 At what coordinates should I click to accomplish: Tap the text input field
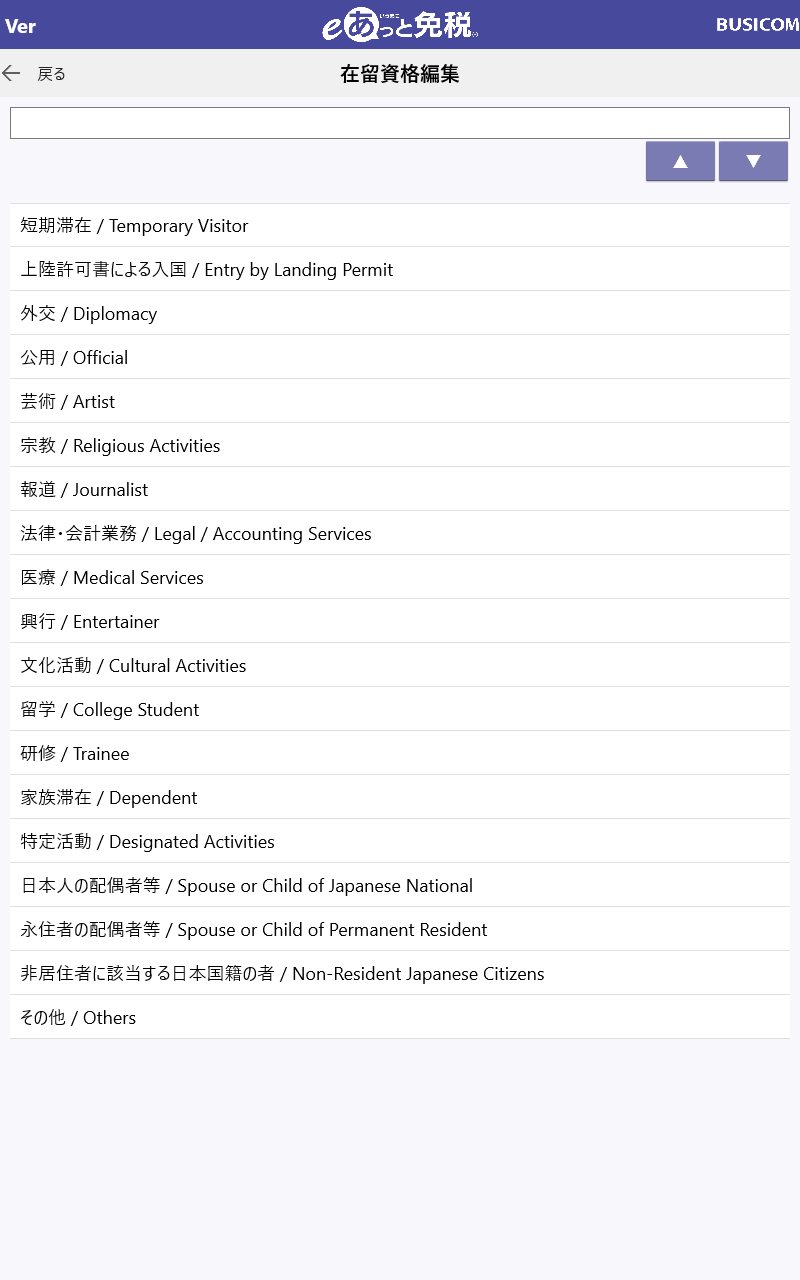tap(400, 123)
